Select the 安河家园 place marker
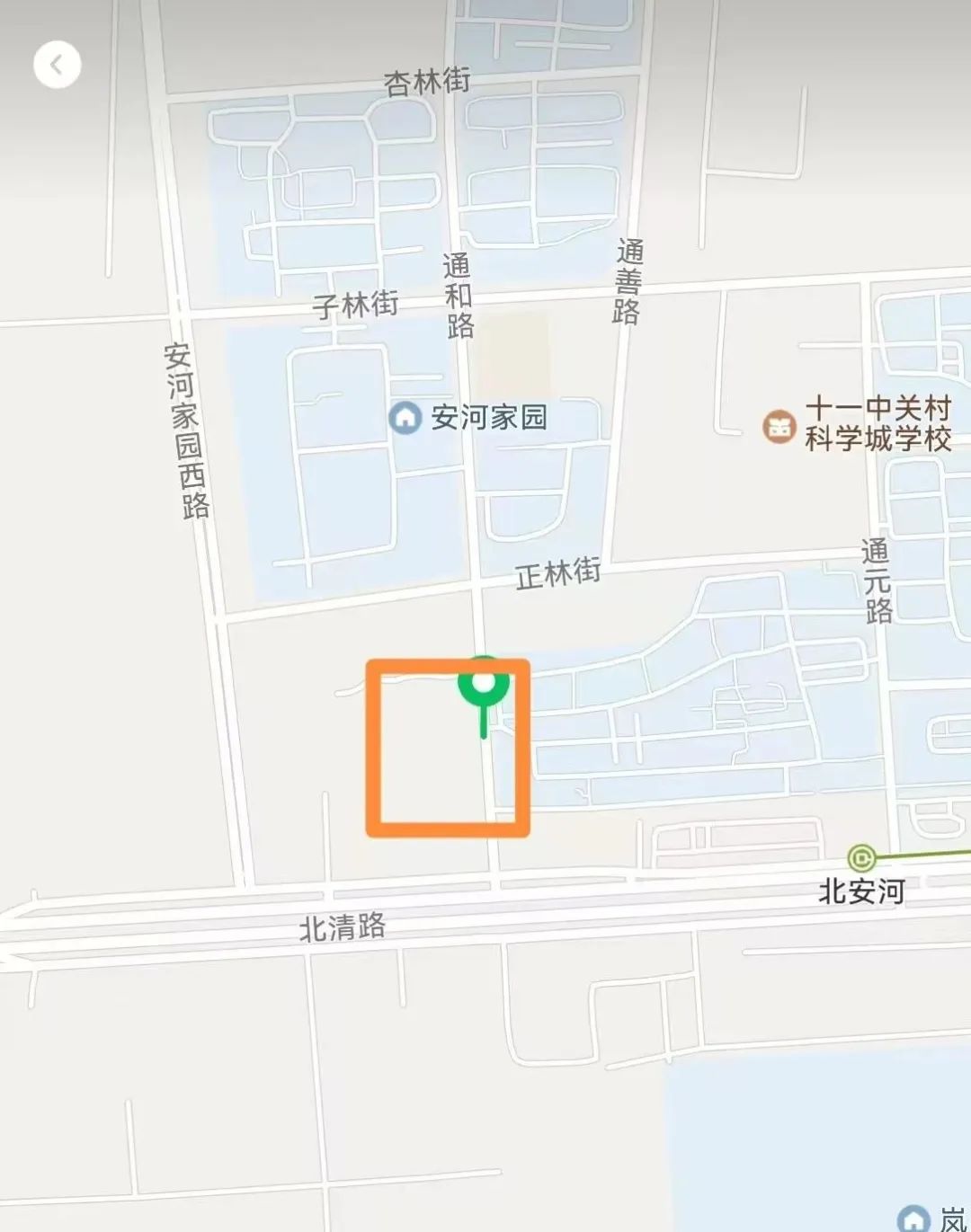 (x=405, y=417)
